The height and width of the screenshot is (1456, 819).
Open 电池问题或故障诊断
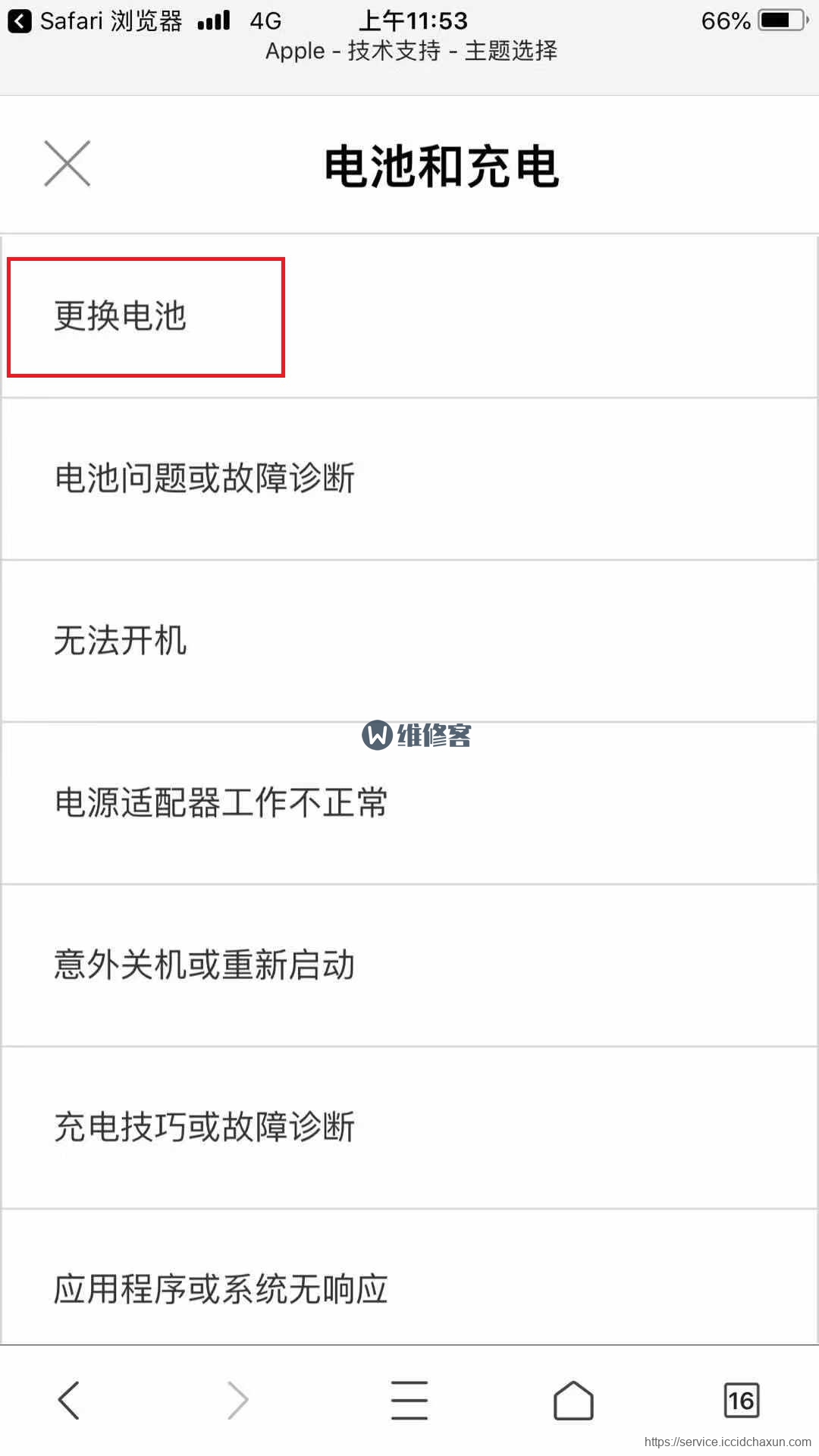point(409,479)
